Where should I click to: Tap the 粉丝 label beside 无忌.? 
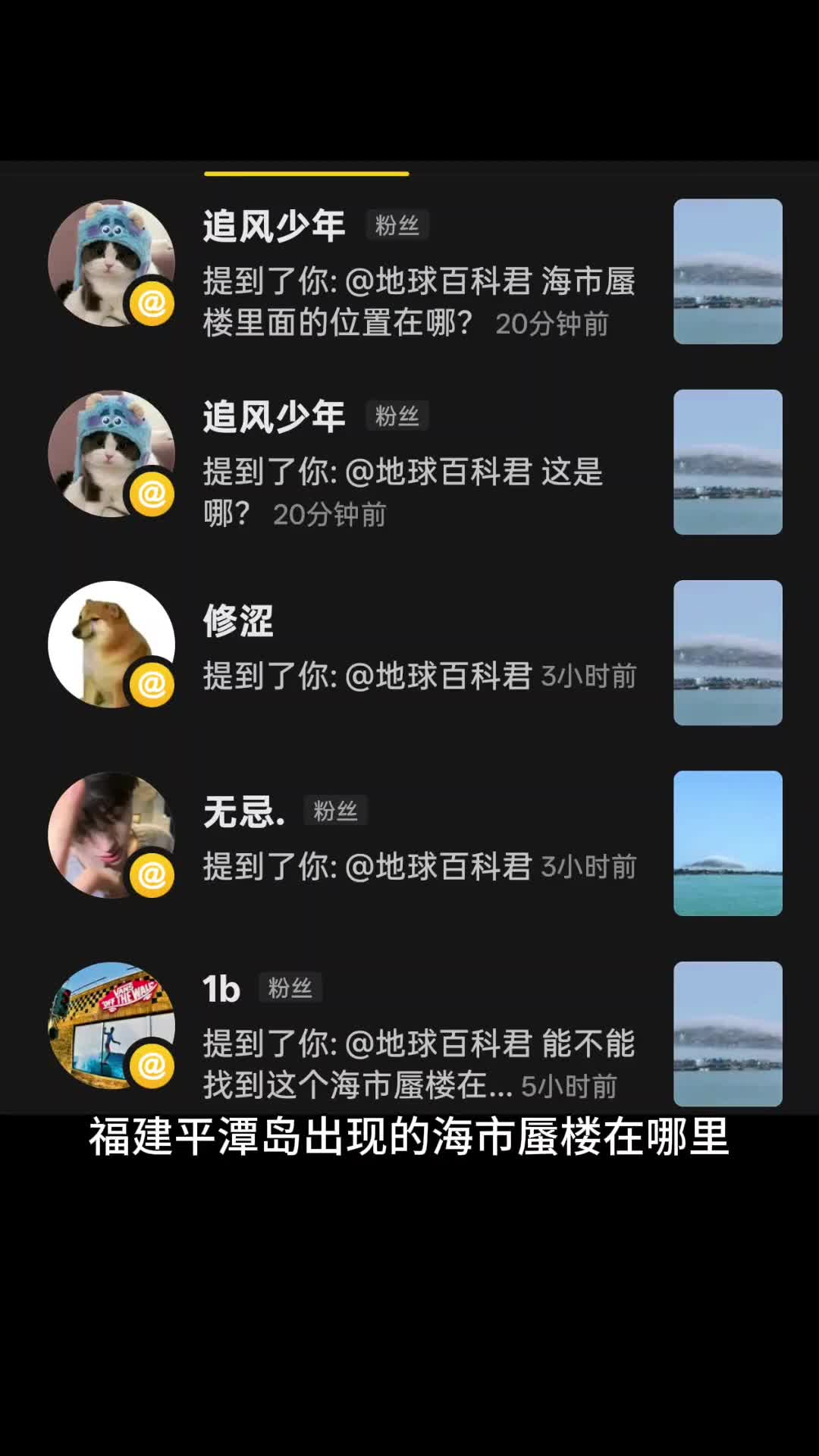pos(337,810)
